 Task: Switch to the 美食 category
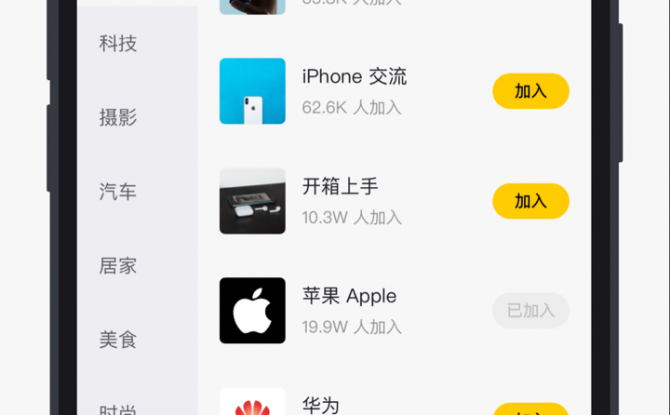118,340
